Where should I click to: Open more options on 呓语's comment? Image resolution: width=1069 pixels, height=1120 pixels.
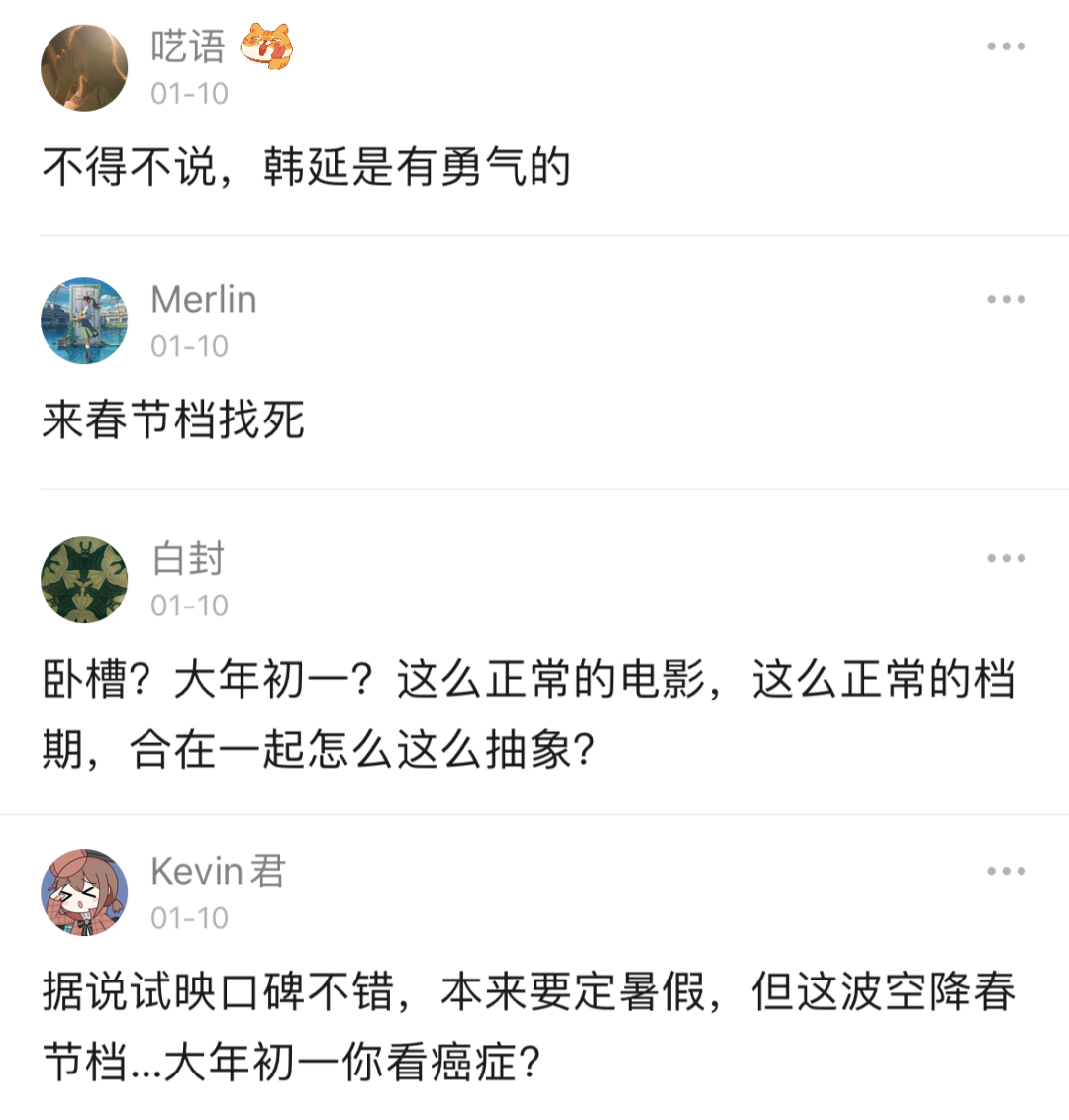coord(1006,47)
